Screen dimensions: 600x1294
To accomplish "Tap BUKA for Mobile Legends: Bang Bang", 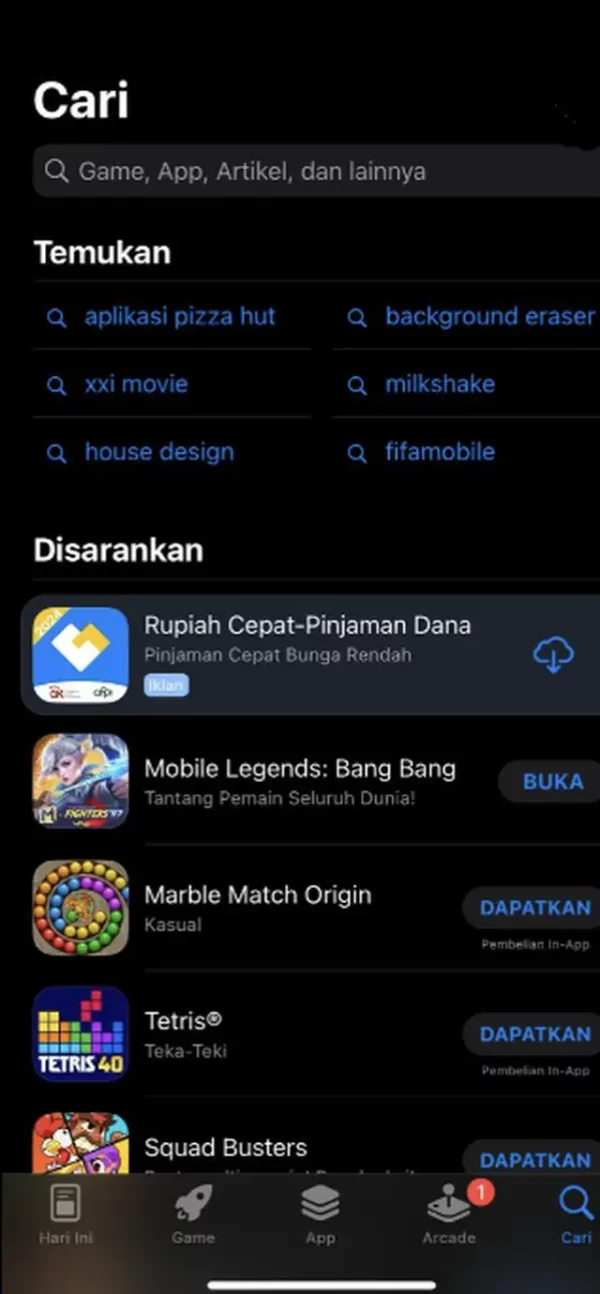I will 552,782.
